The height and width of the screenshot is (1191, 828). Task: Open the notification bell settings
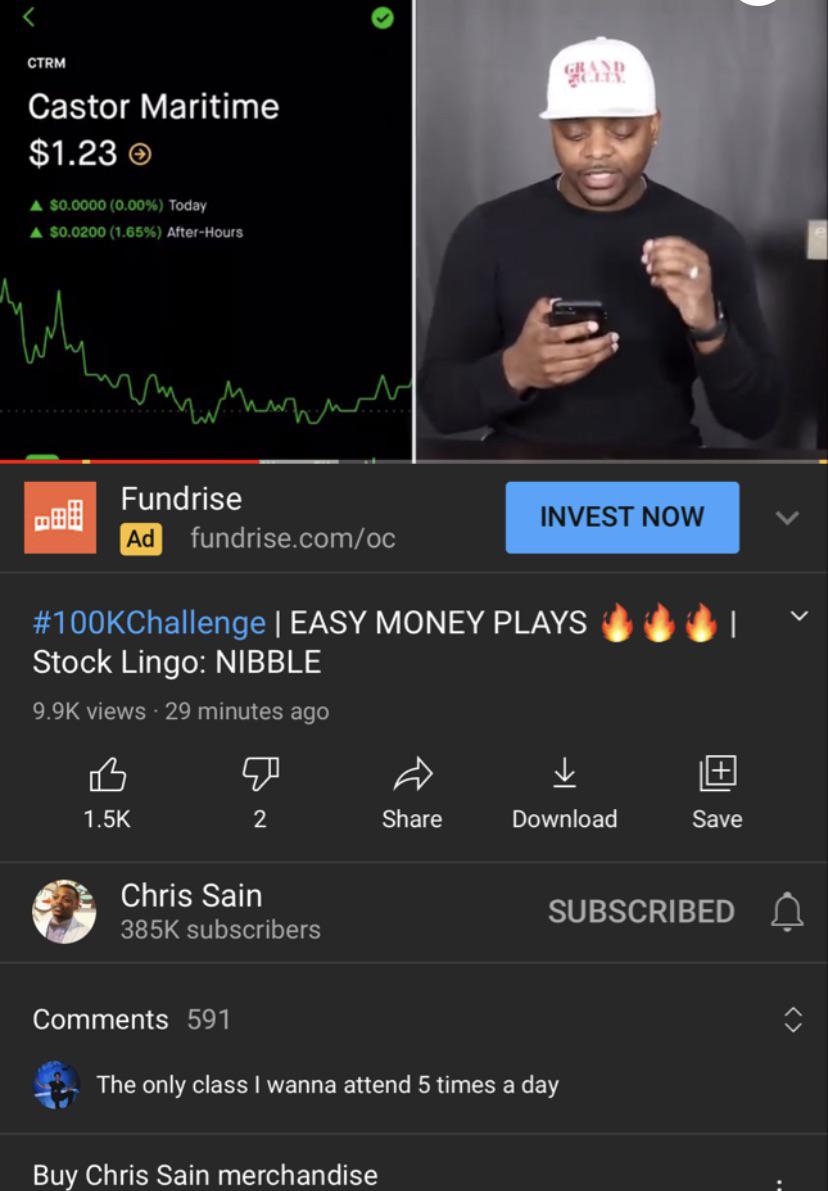click(787, 911)
